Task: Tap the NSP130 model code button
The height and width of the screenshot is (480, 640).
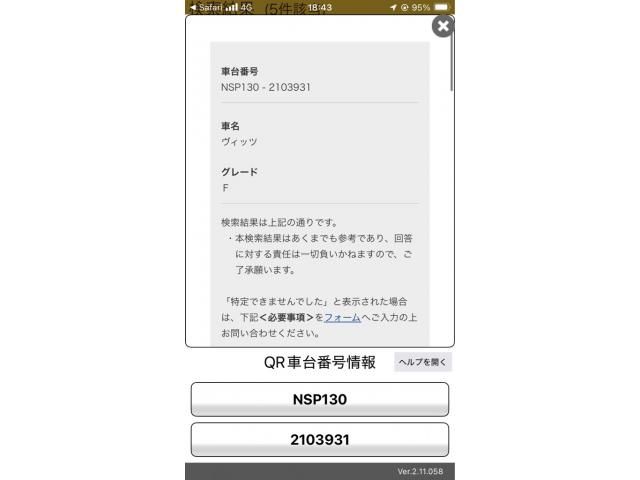Action: point(319,399)
